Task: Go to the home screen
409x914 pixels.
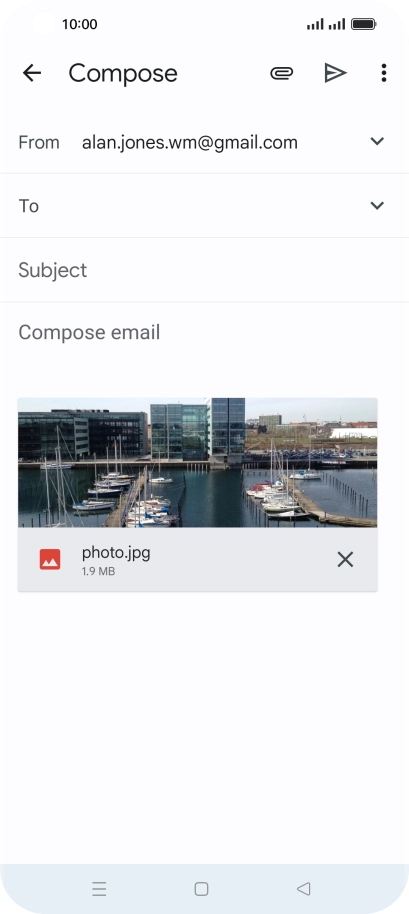Action: pos(202,889)
